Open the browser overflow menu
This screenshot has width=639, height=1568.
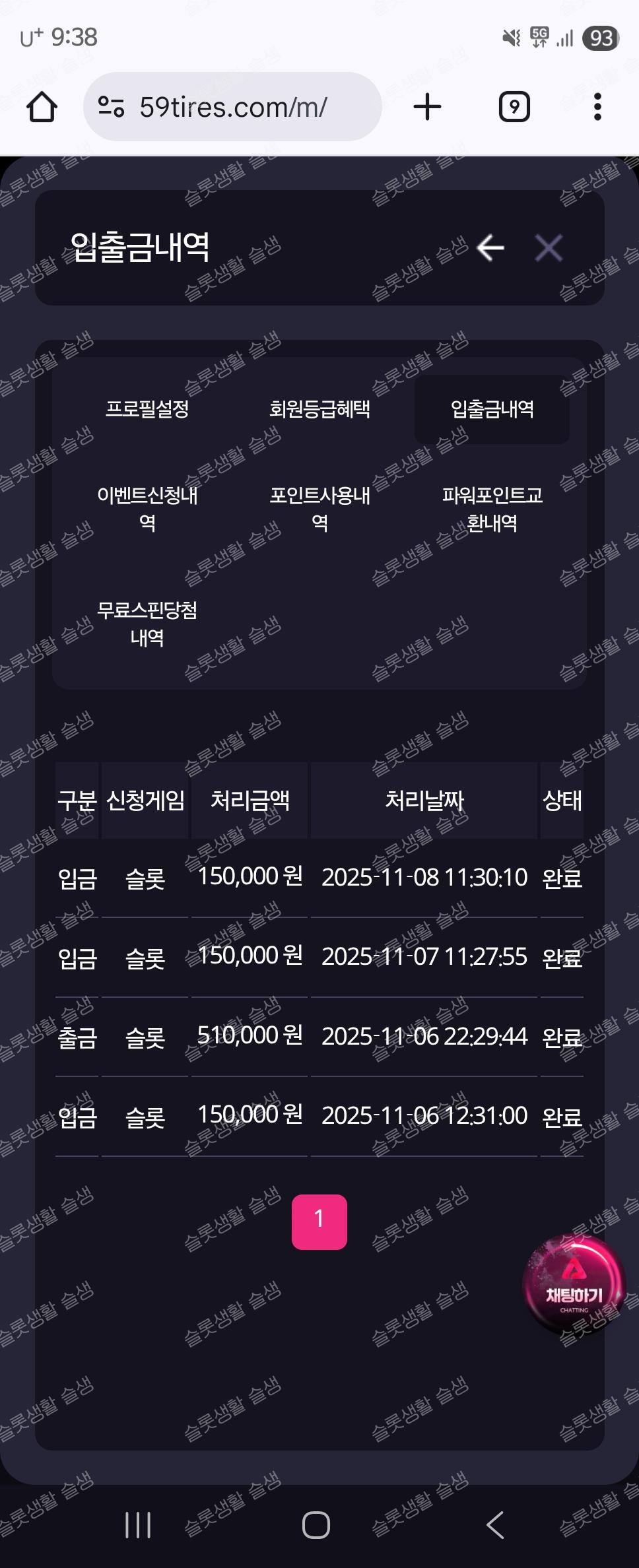point(597,107)
